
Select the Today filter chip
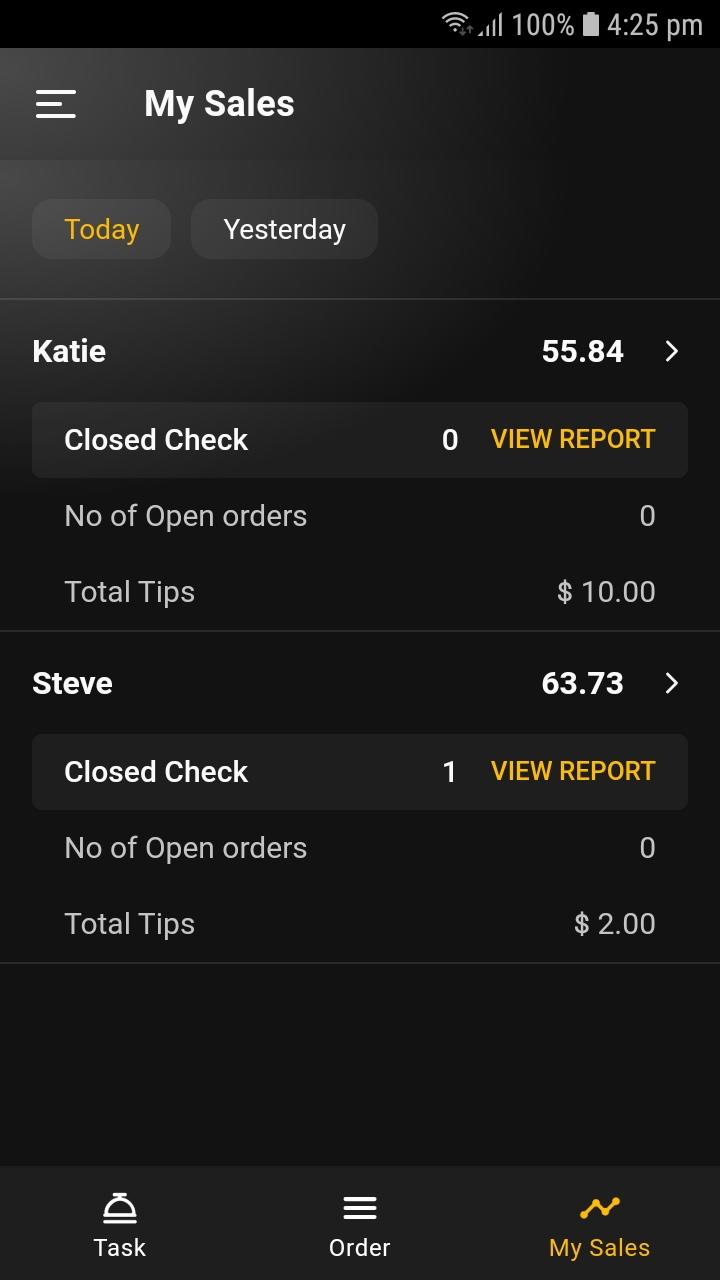[101, 229]
